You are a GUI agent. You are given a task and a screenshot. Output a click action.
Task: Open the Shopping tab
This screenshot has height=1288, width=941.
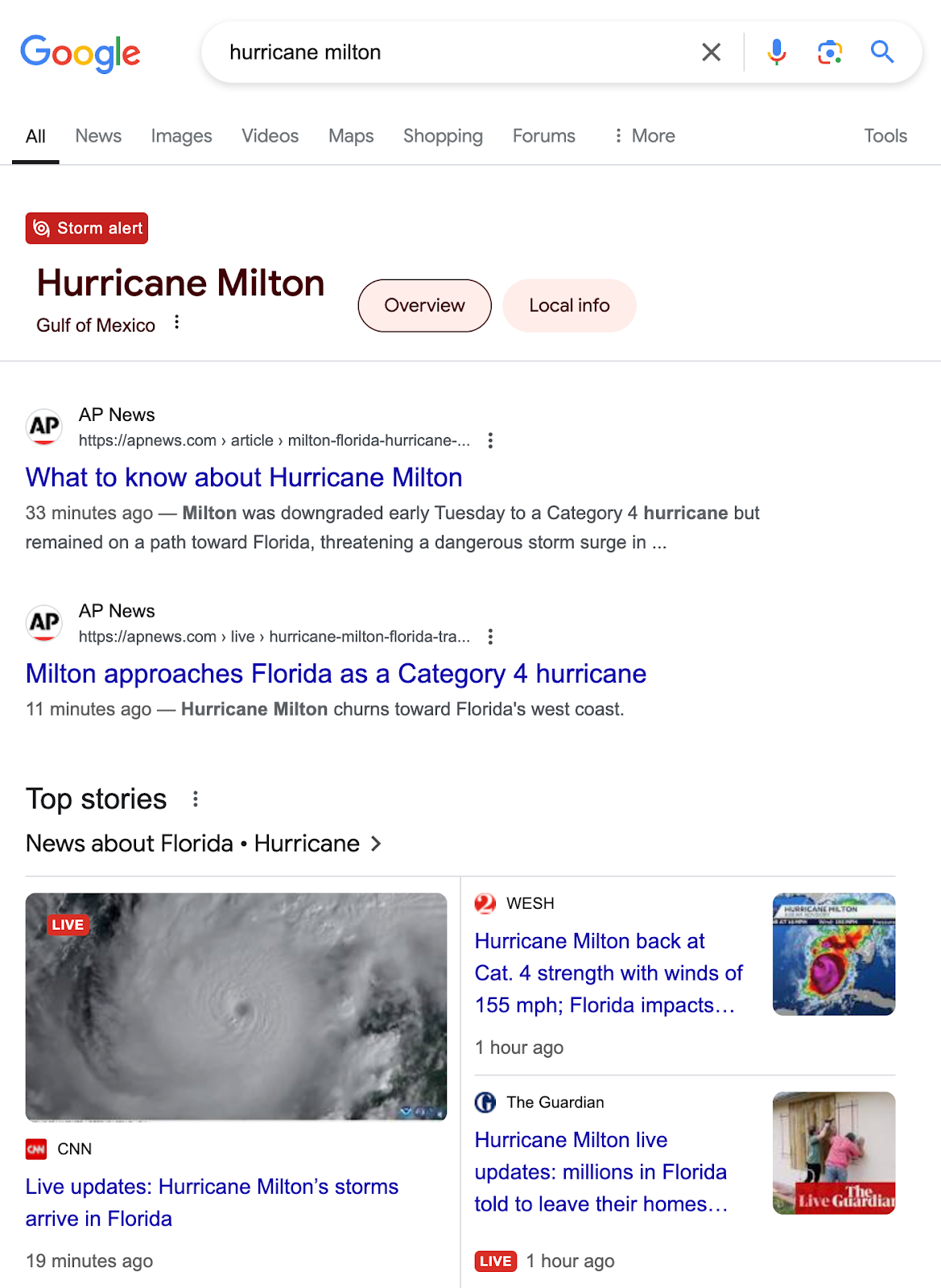[442, 135]
